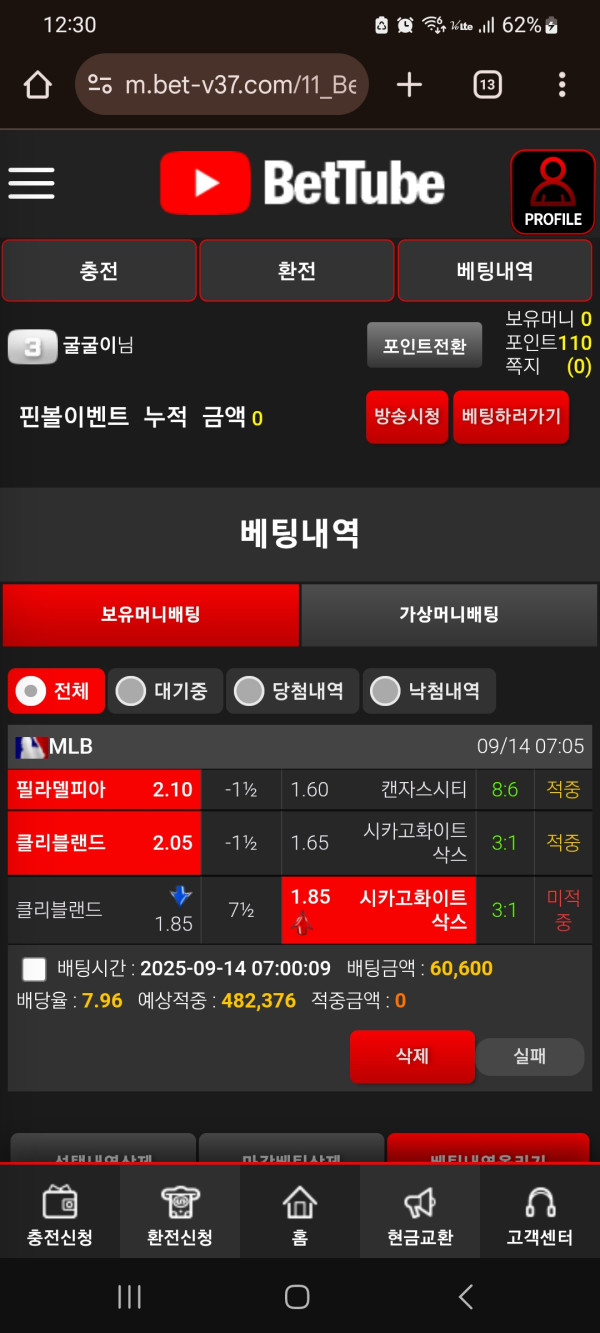Delete this bet with 삭제
The width and height of the screenshot is (600, 1333).
411,1056
